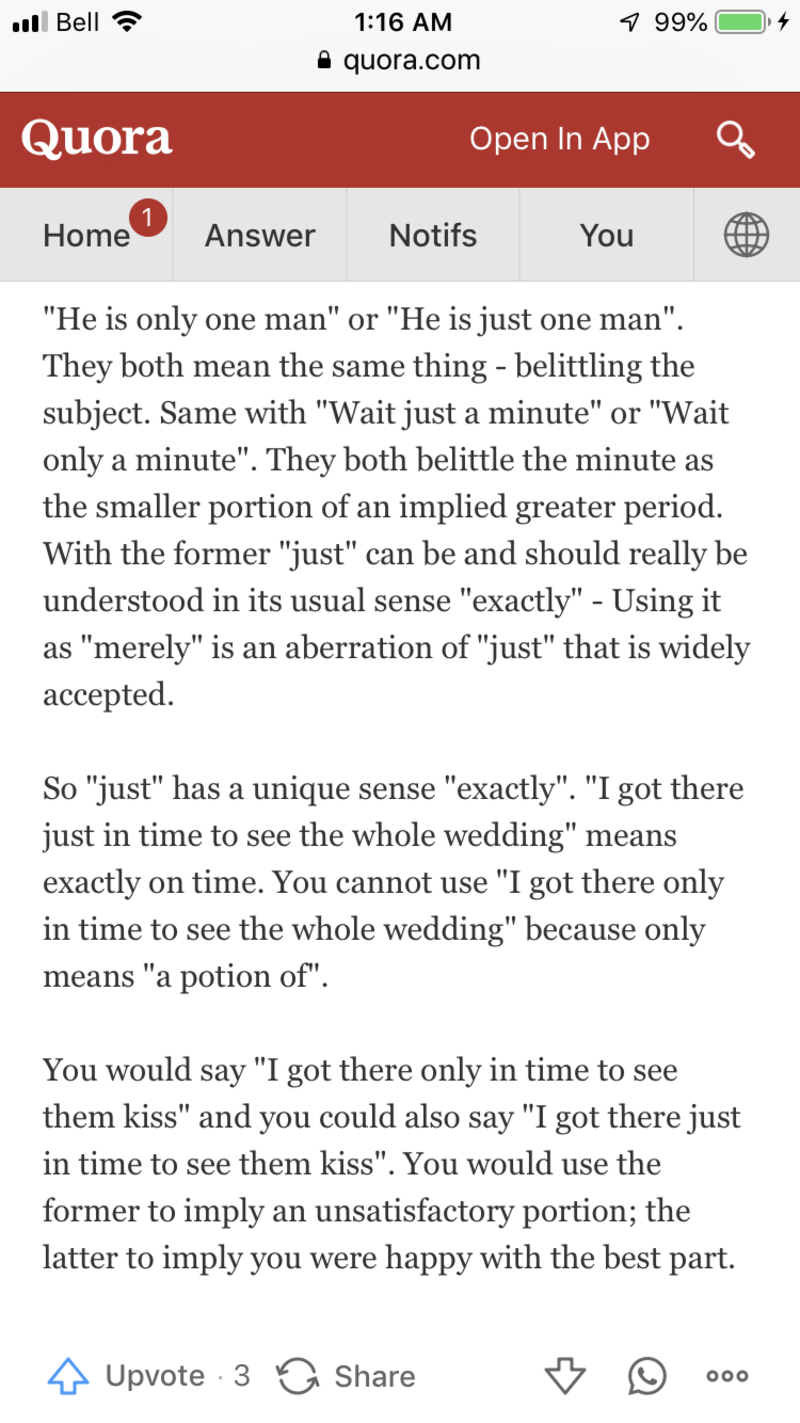The width and height of the screenshot is (800, 1423).
Task: Tap Open In App link
Action: point(560,140)
